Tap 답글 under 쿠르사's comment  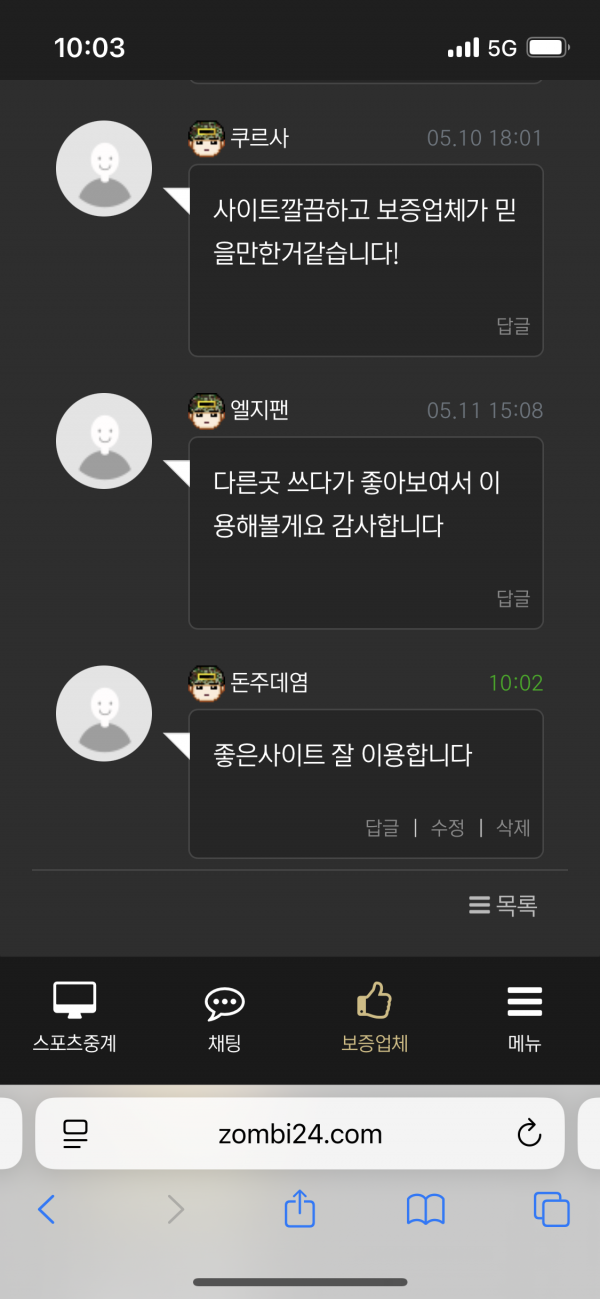pyautogui.click(x=513, y=326)
